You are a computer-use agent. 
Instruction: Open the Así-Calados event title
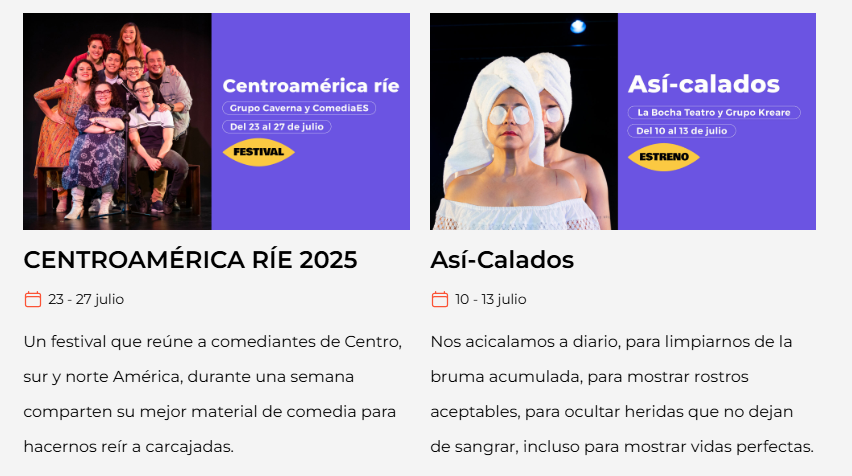pyautogui.click(x=502, y=260)
